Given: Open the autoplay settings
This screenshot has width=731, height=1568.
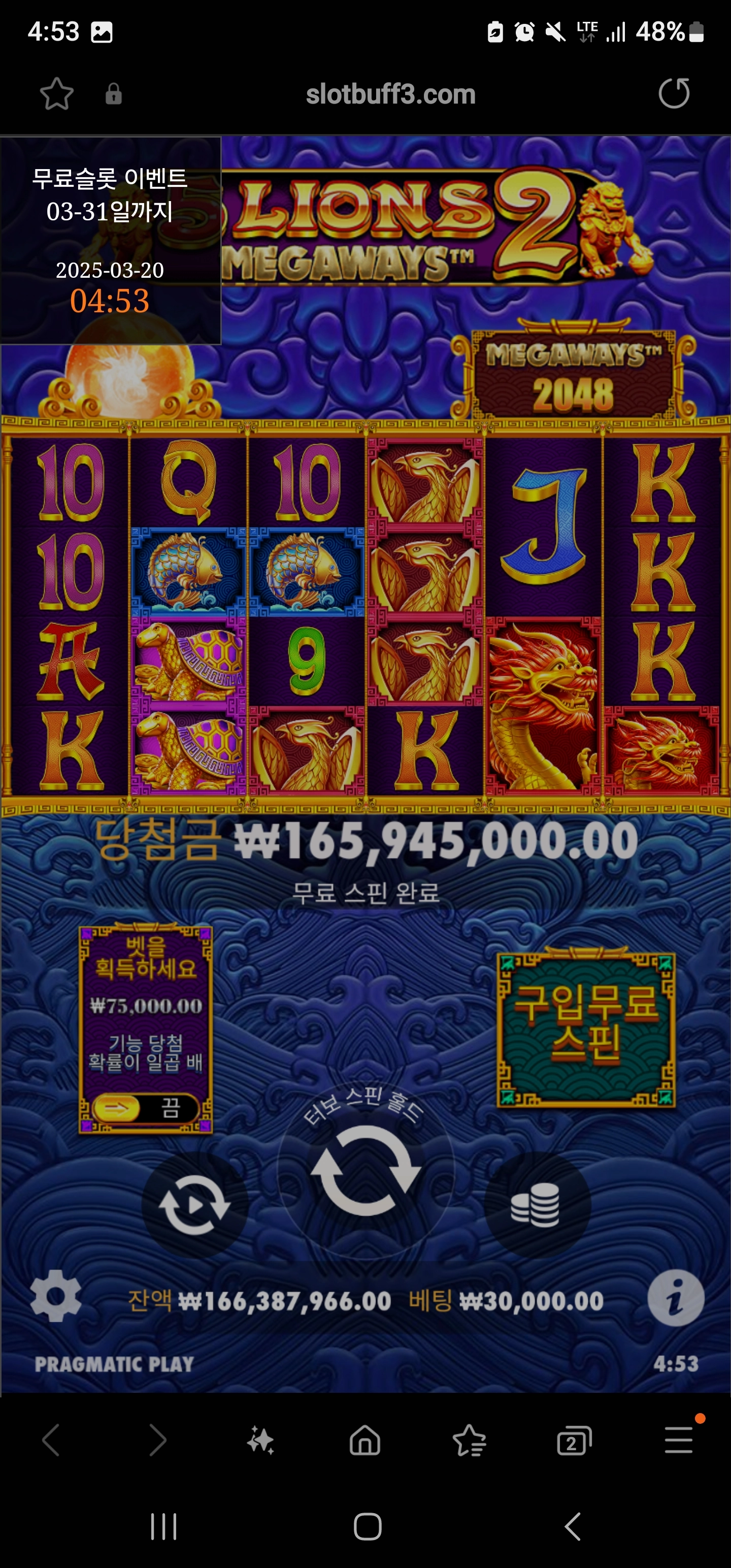Looking at the screenshot, I should [194, 1204].
